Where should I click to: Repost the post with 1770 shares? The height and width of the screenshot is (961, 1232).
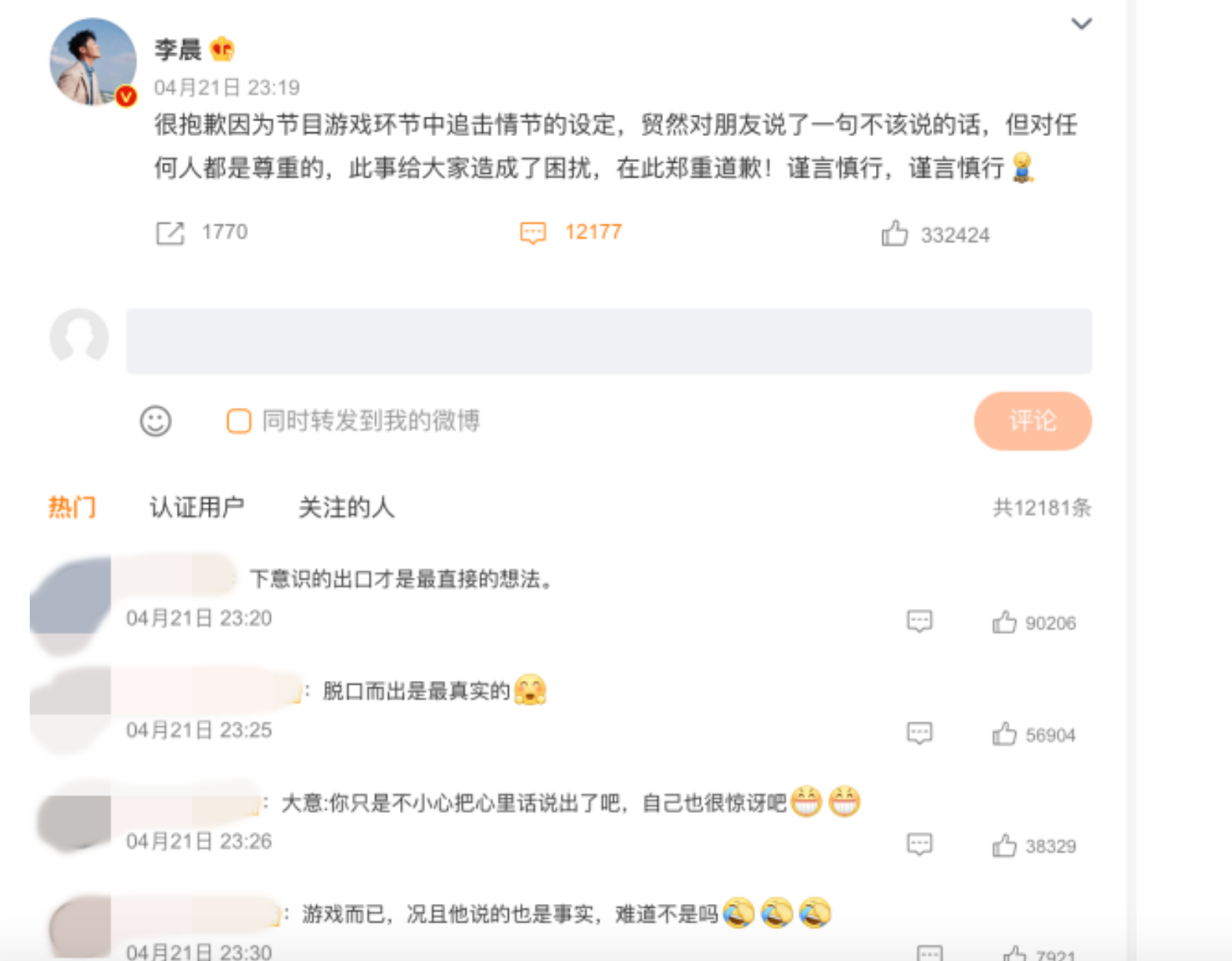(x=170, y=233)
